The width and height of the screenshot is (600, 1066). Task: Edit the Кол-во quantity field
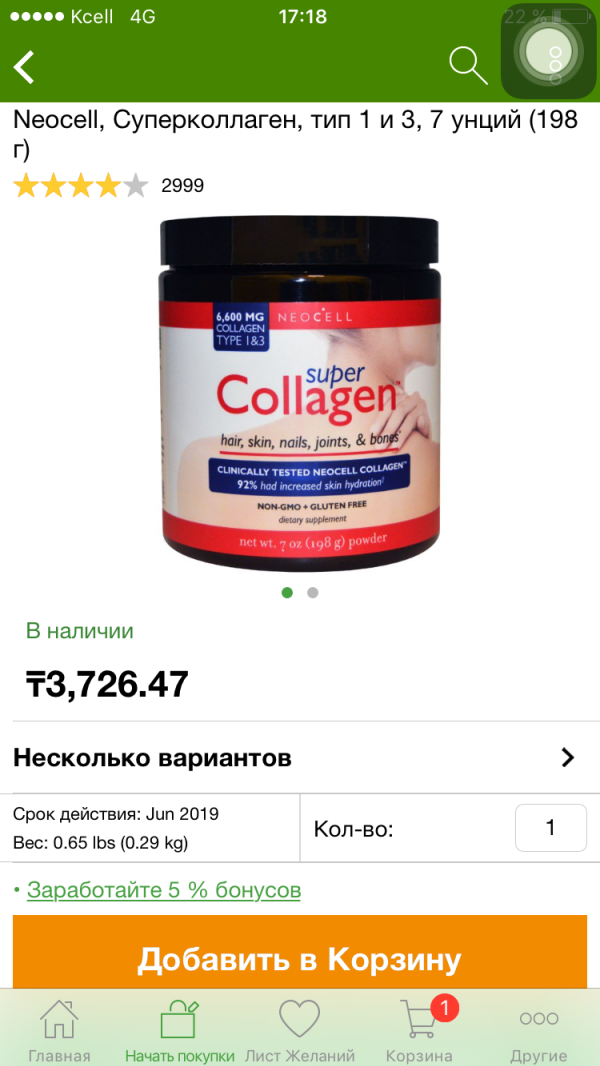pyautogui.click(x=550, y=828)
